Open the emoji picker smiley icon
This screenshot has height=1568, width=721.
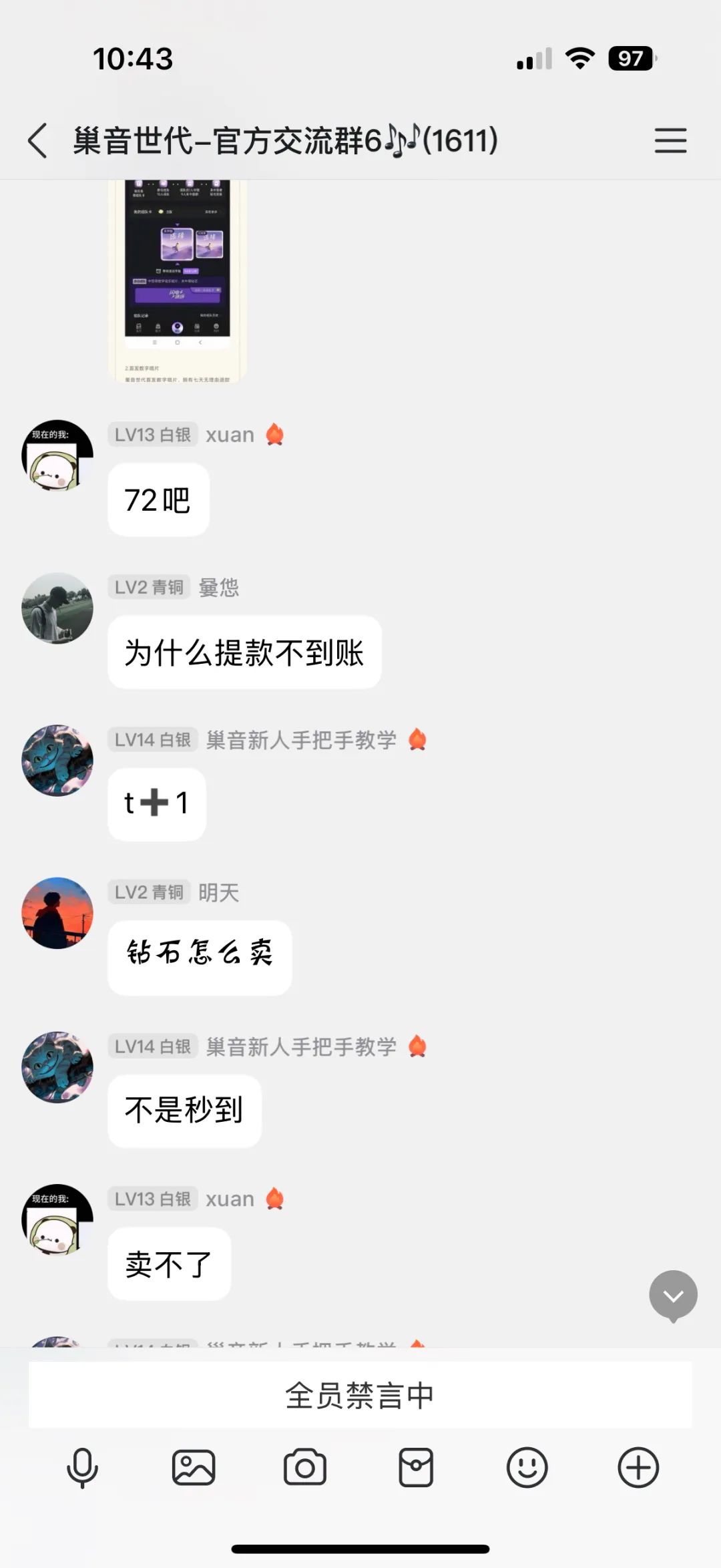527,1468
